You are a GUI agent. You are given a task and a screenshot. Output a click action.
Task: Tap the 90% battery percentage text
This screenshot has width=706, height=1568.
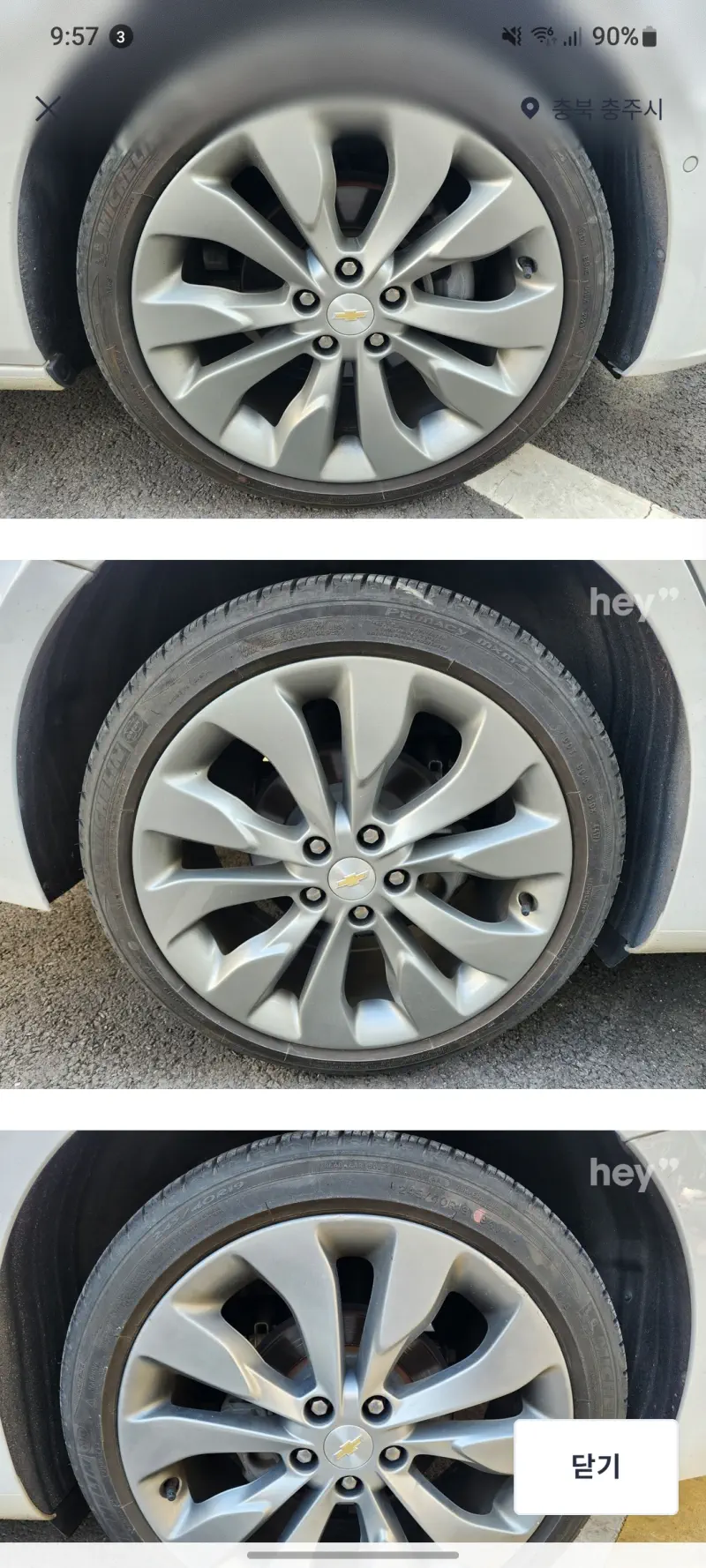tap(618, 37)
